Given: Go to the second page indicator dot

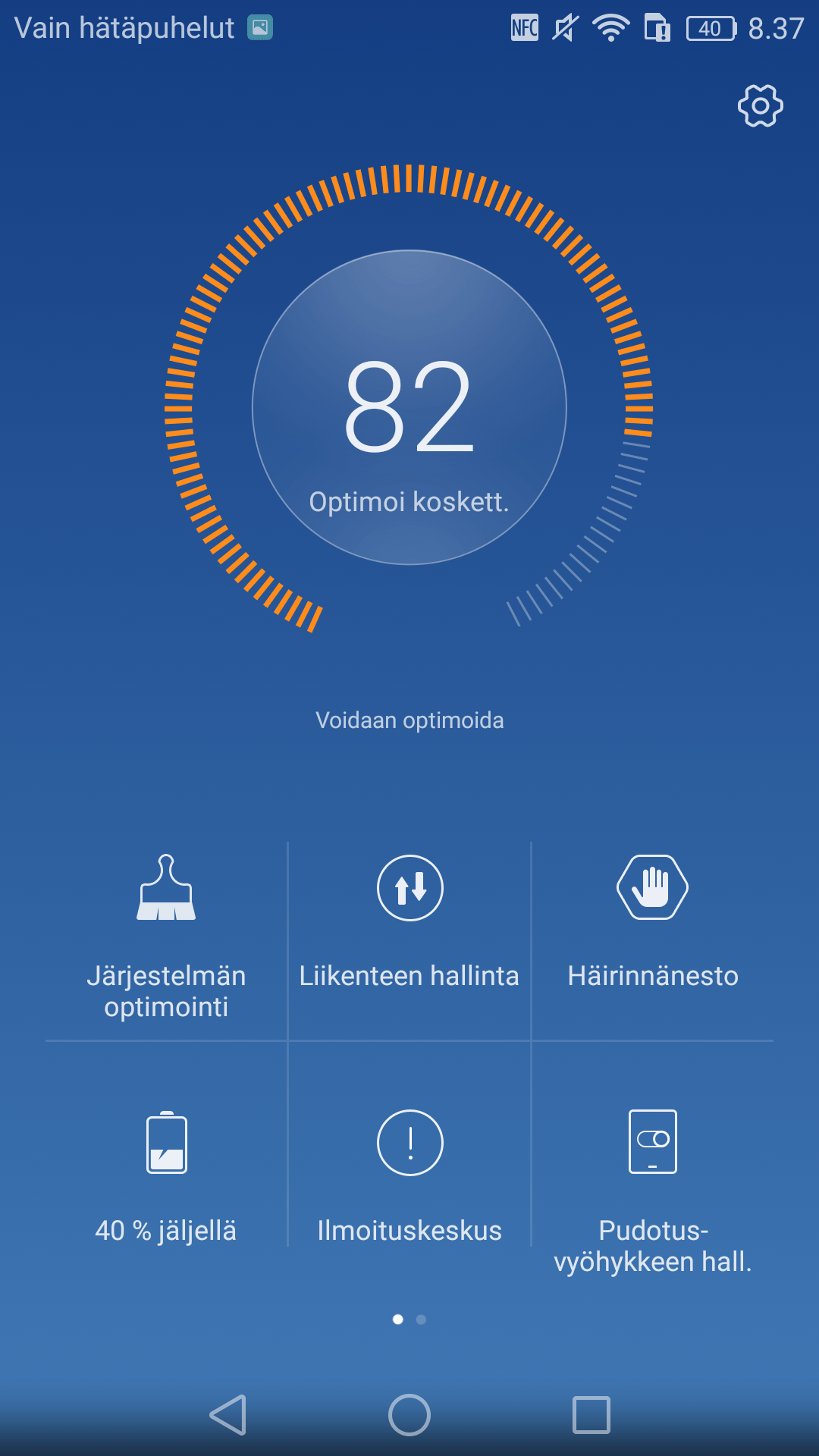Looking at the screenshot, I should pos(421,1319).
